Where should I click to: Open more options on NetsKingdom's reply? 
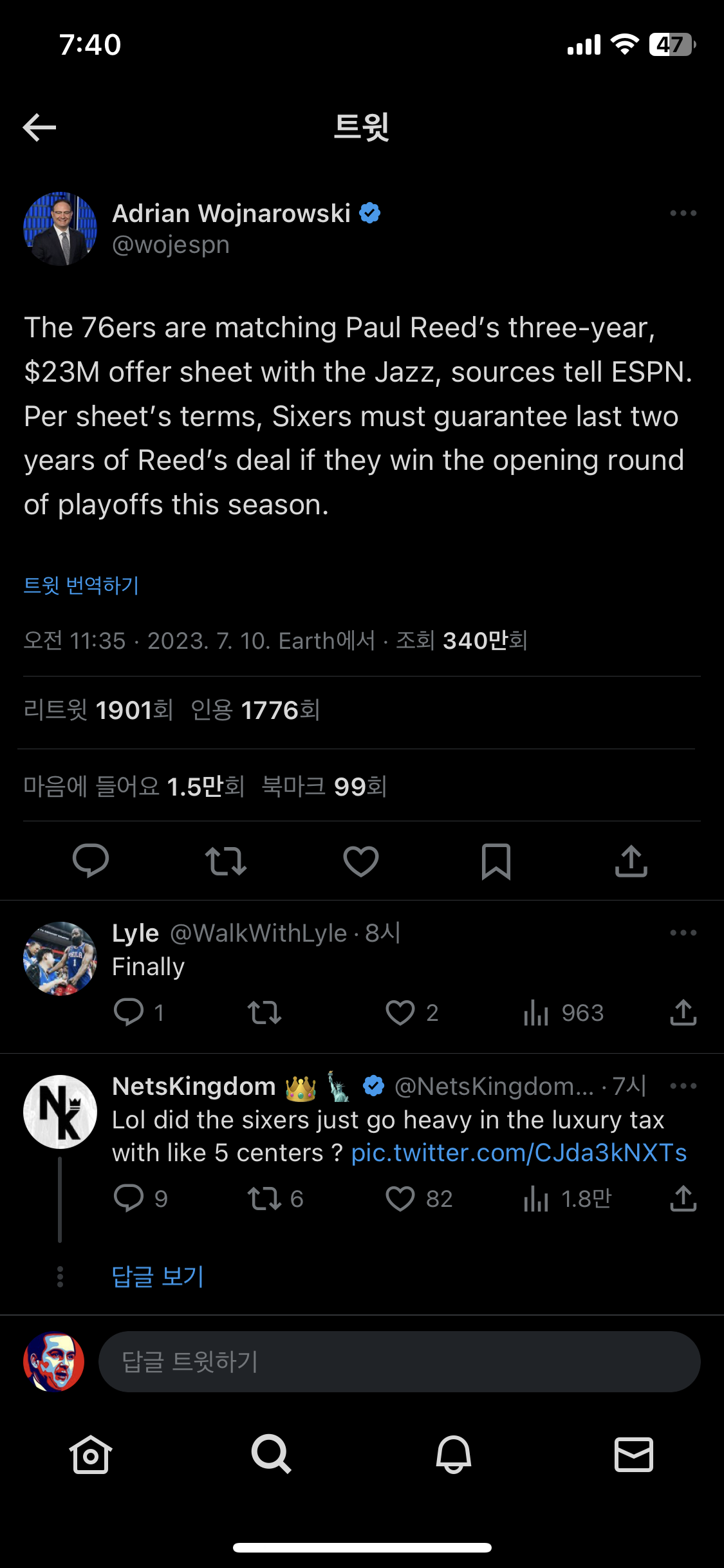683,1085
